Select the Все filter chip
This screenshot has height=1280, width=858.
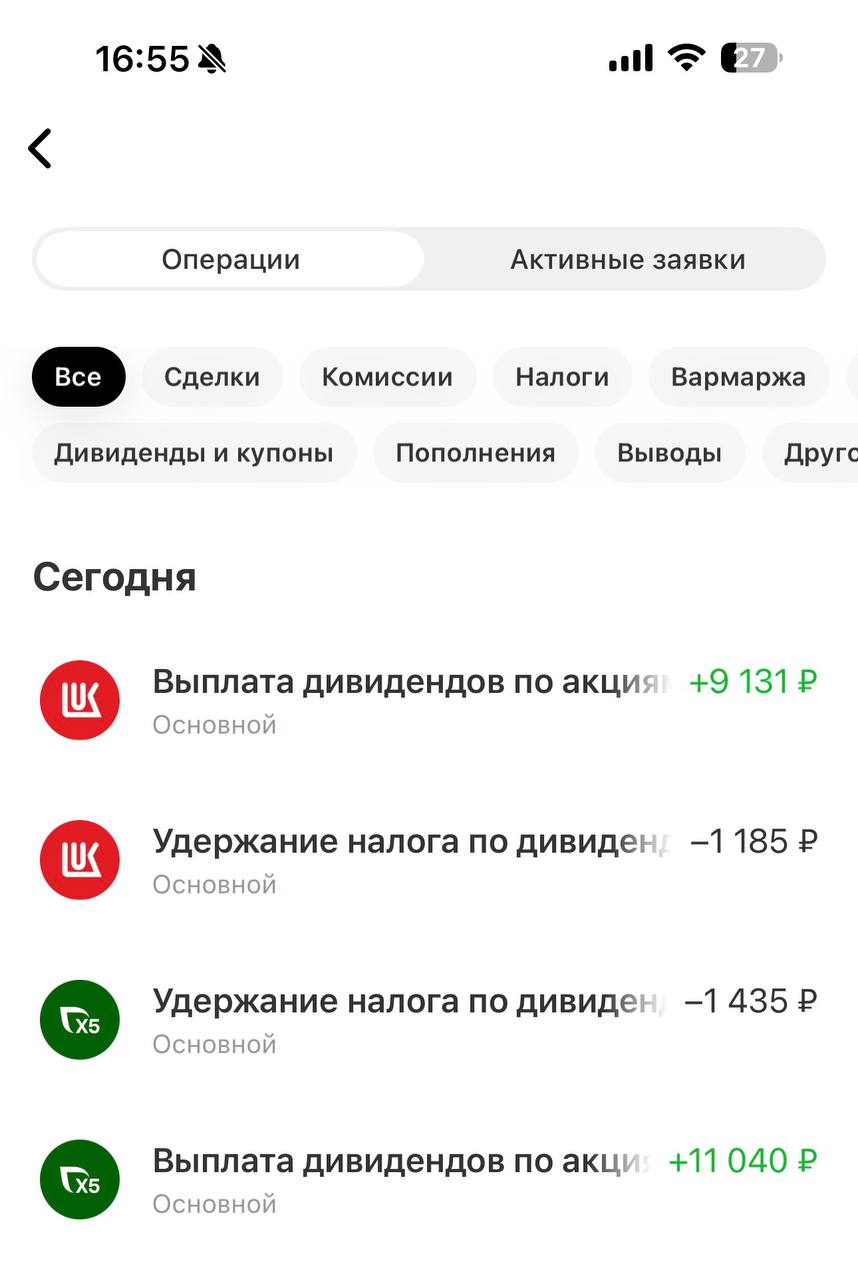pyautogui.click(x=78, y=377)
